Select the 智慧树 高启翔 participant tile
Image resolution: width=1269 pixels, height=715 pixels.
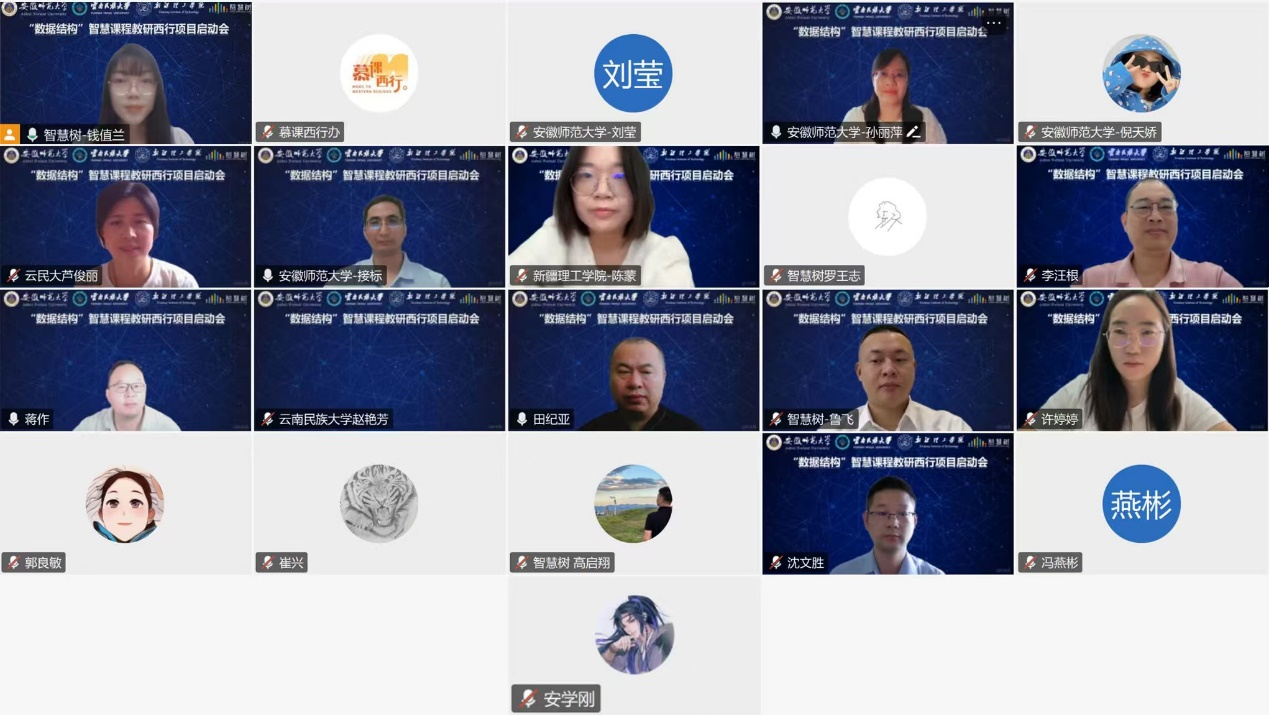633,504
